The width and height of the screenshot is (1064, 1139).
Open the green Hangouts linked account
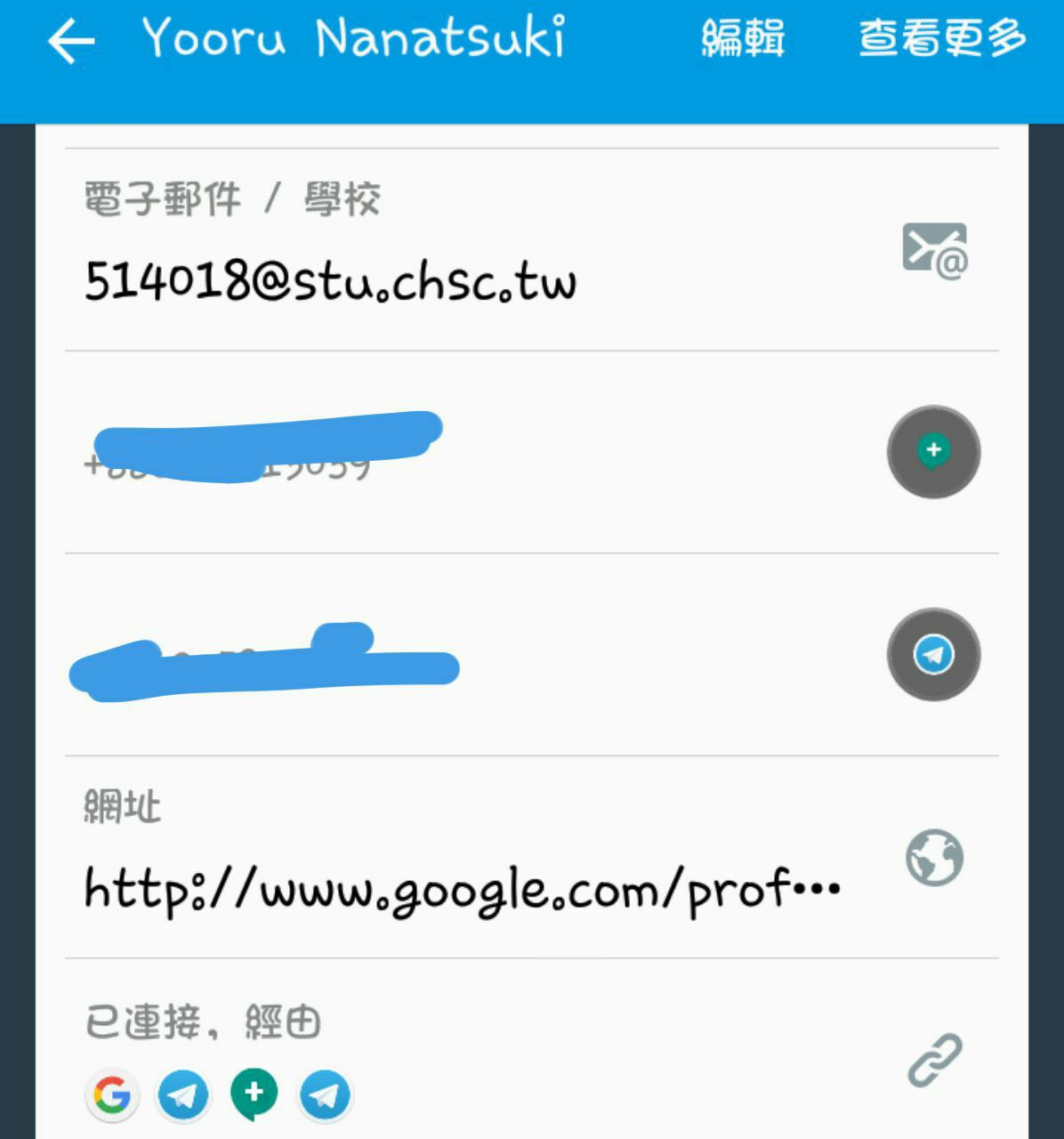254,1094
